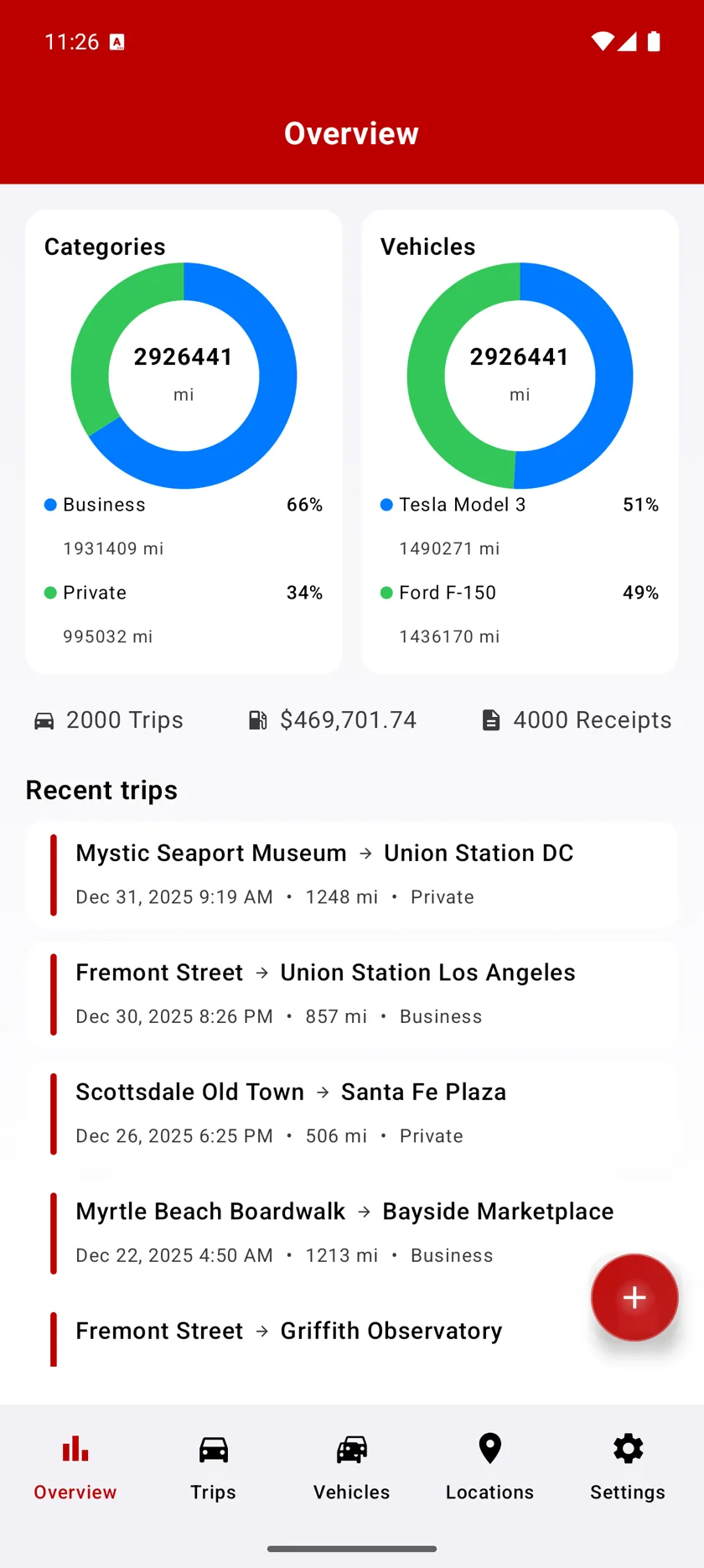Click the fuel pump icon beside the cost total
Image resolution: width=704 pixels, height=1568 pixels.
[x=257, y=719]
